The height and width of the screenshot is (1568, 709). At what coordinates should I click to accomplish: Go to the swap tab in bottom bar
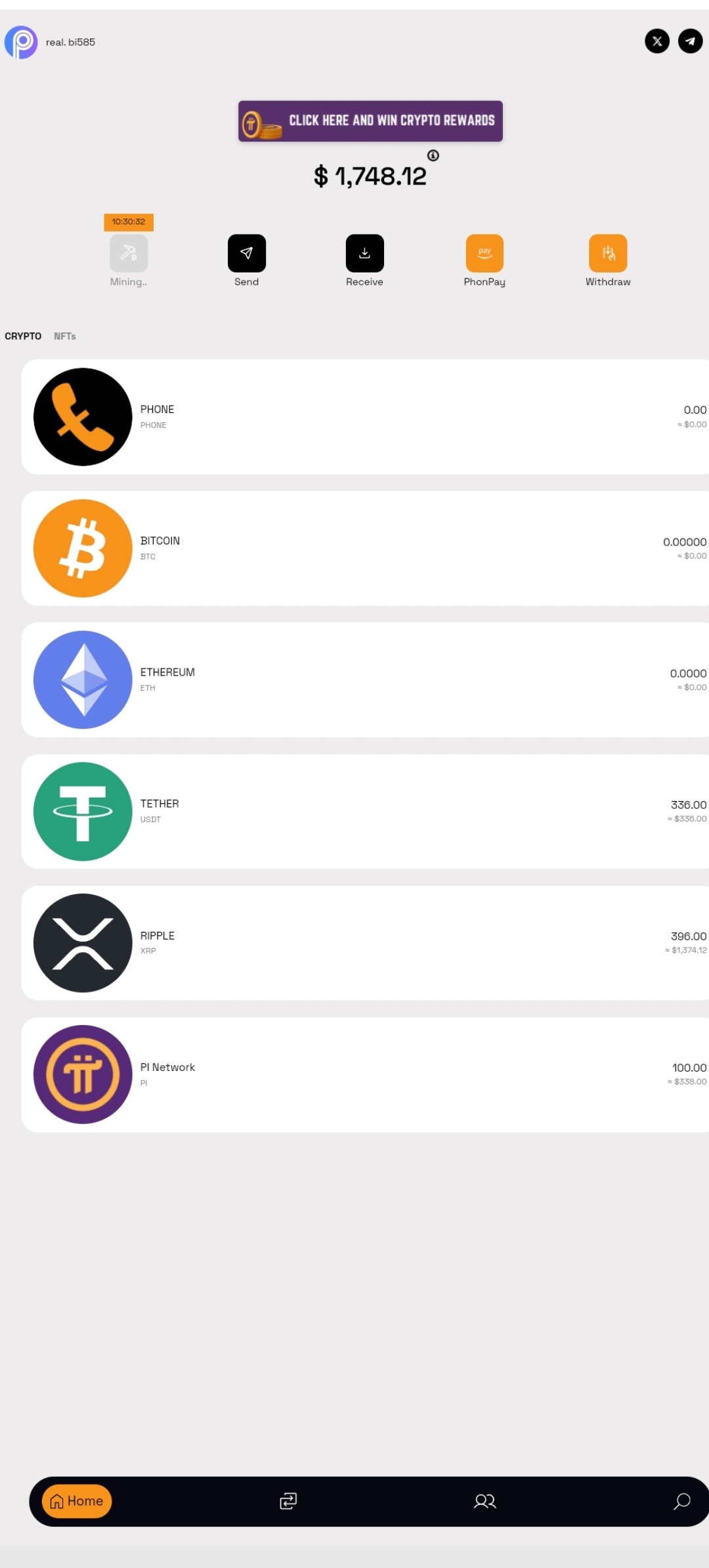[x=288, y=1501]
